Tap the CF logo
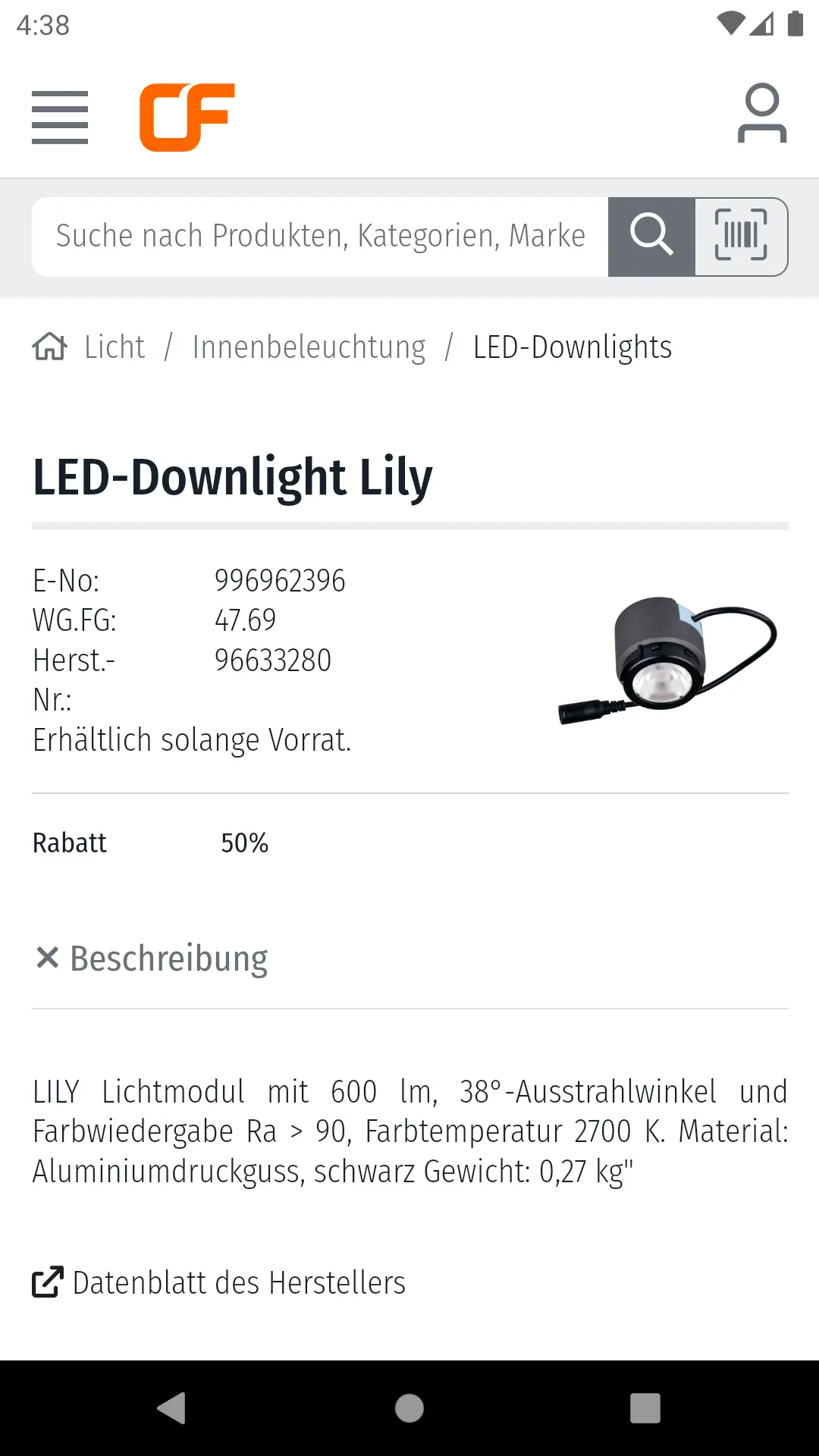This screenshot has width=819, height=1456. (x=187, y=118)
